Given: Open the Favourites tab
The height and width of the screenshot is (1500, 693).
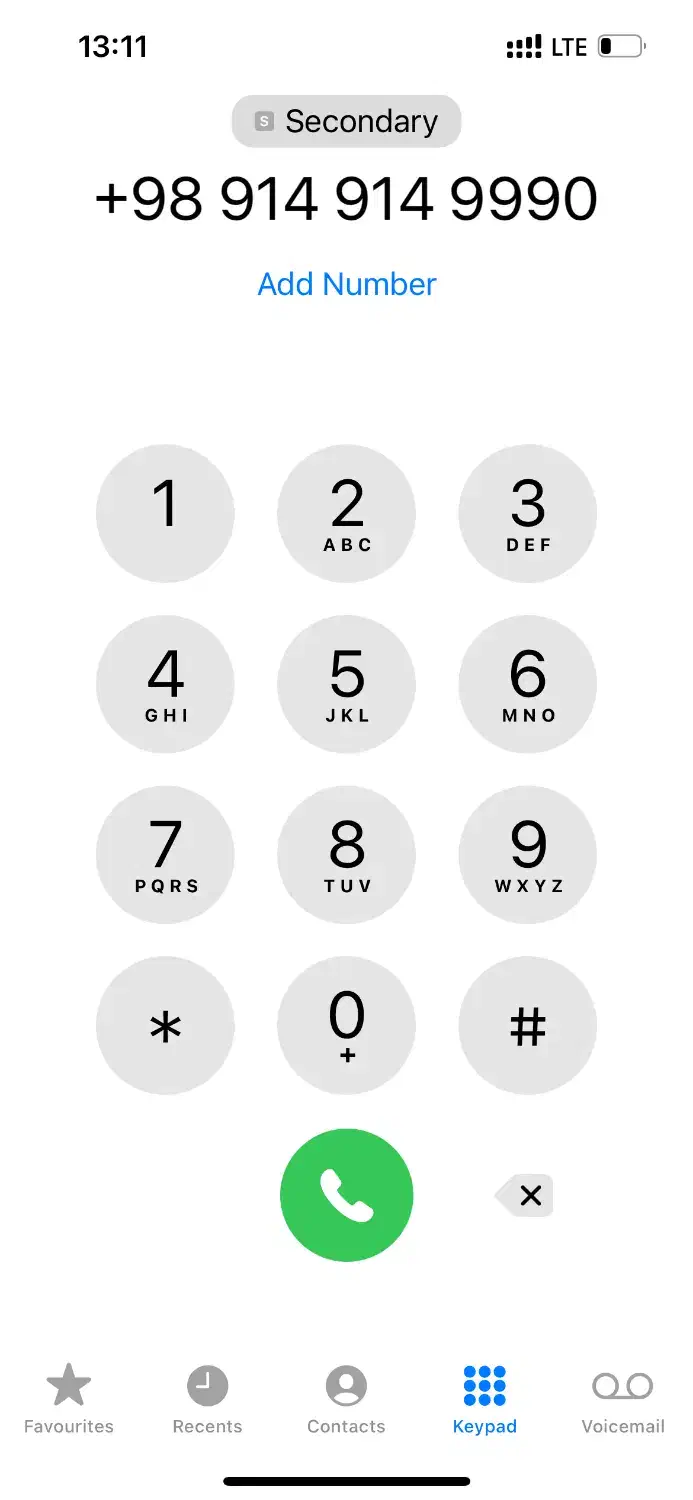Looking at the screenshot, I should pos(69,1399).
